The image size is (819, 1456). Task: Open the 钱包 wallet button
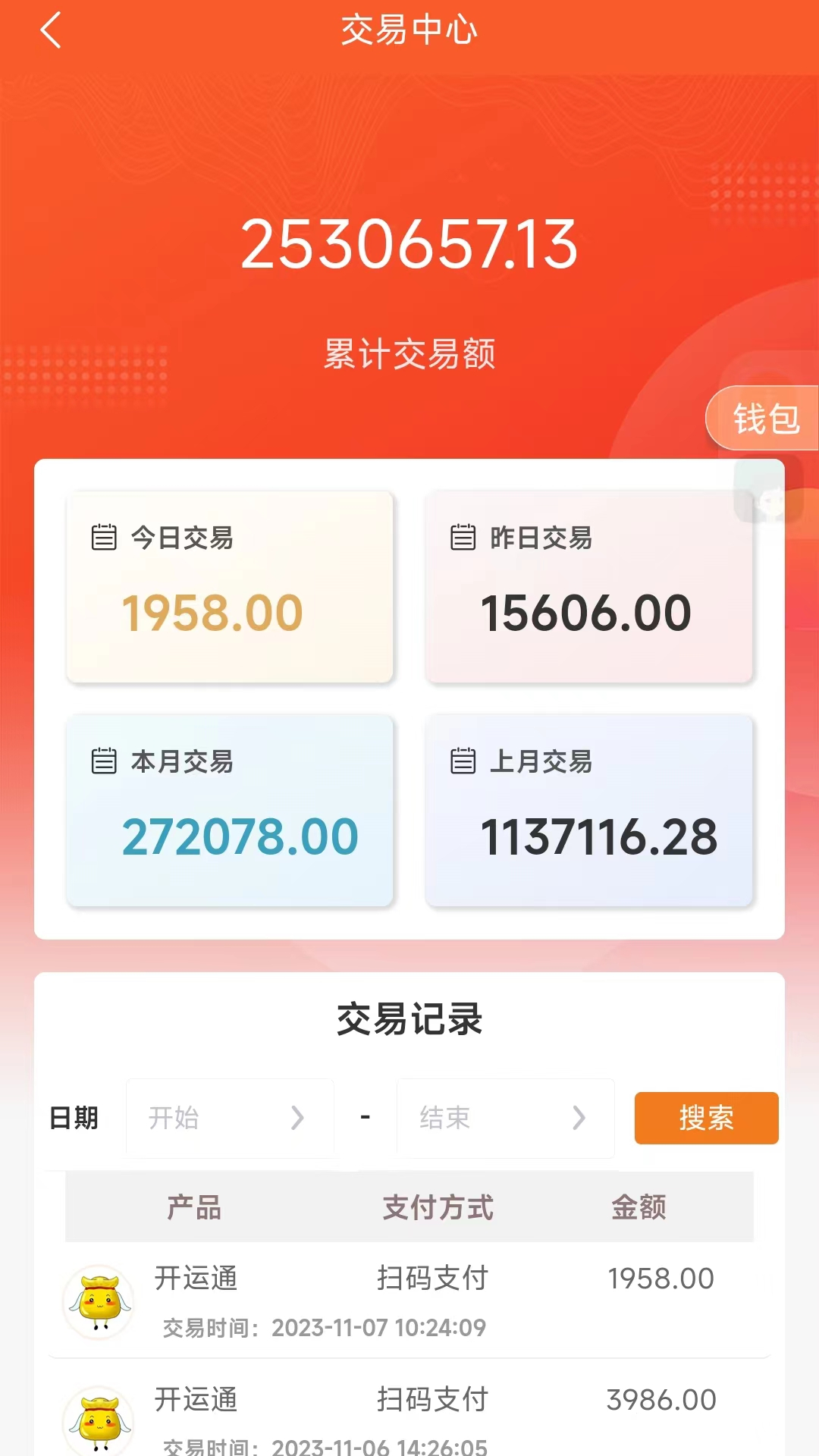764,419
